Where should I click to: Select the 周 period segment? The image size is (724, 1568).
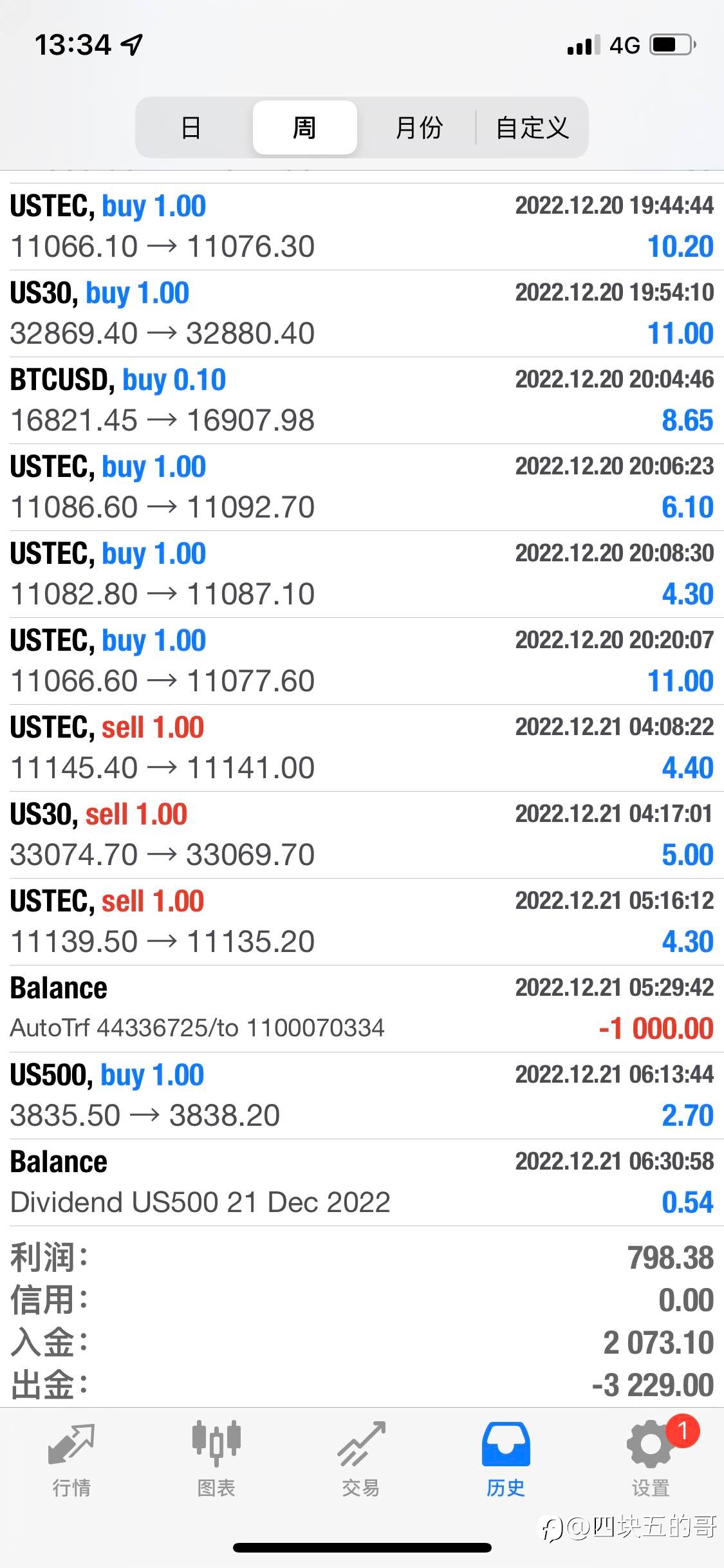tap(305, 127)
